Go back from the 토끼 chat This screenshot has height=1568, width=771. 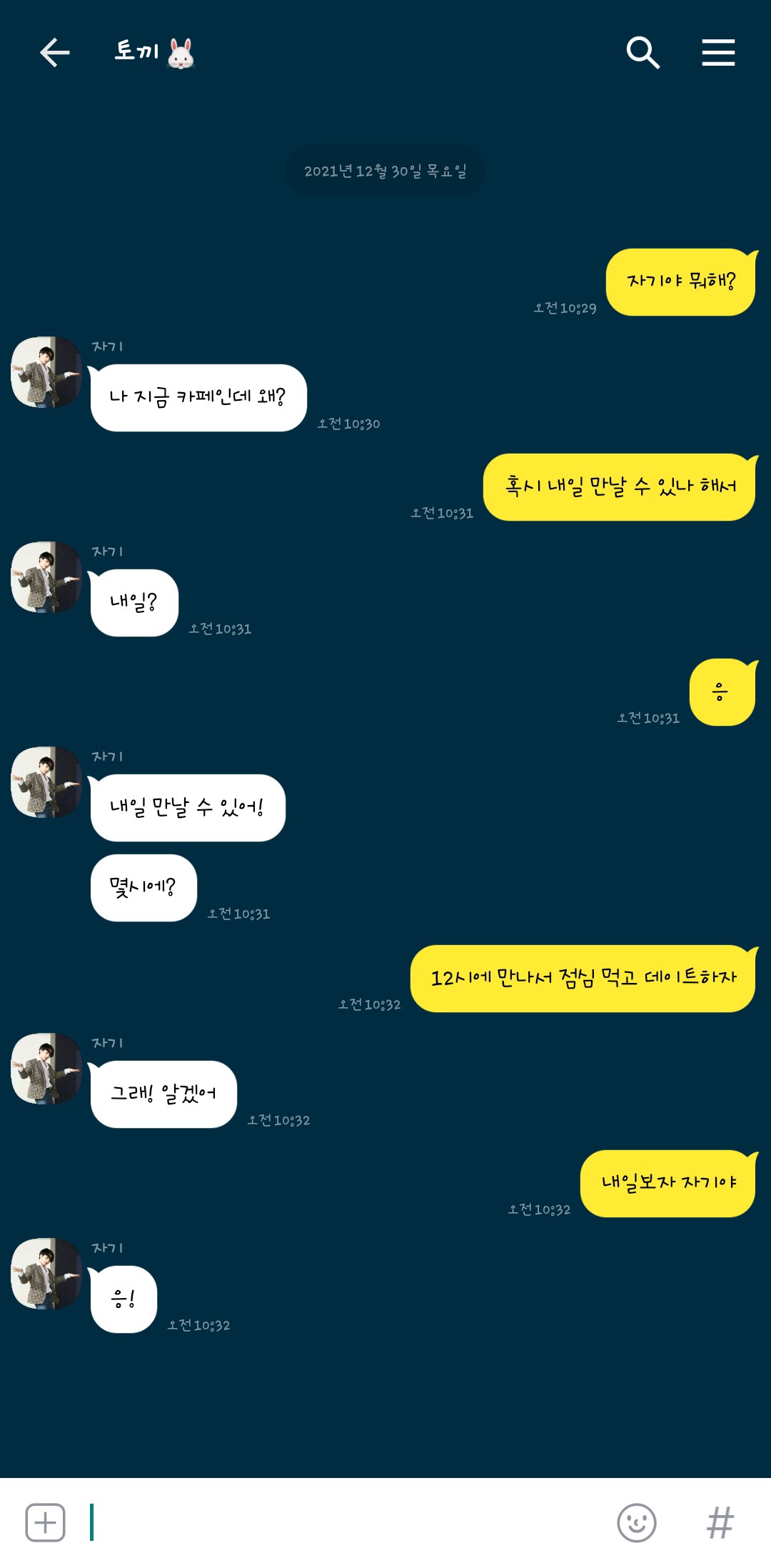[x=54, y=52]
